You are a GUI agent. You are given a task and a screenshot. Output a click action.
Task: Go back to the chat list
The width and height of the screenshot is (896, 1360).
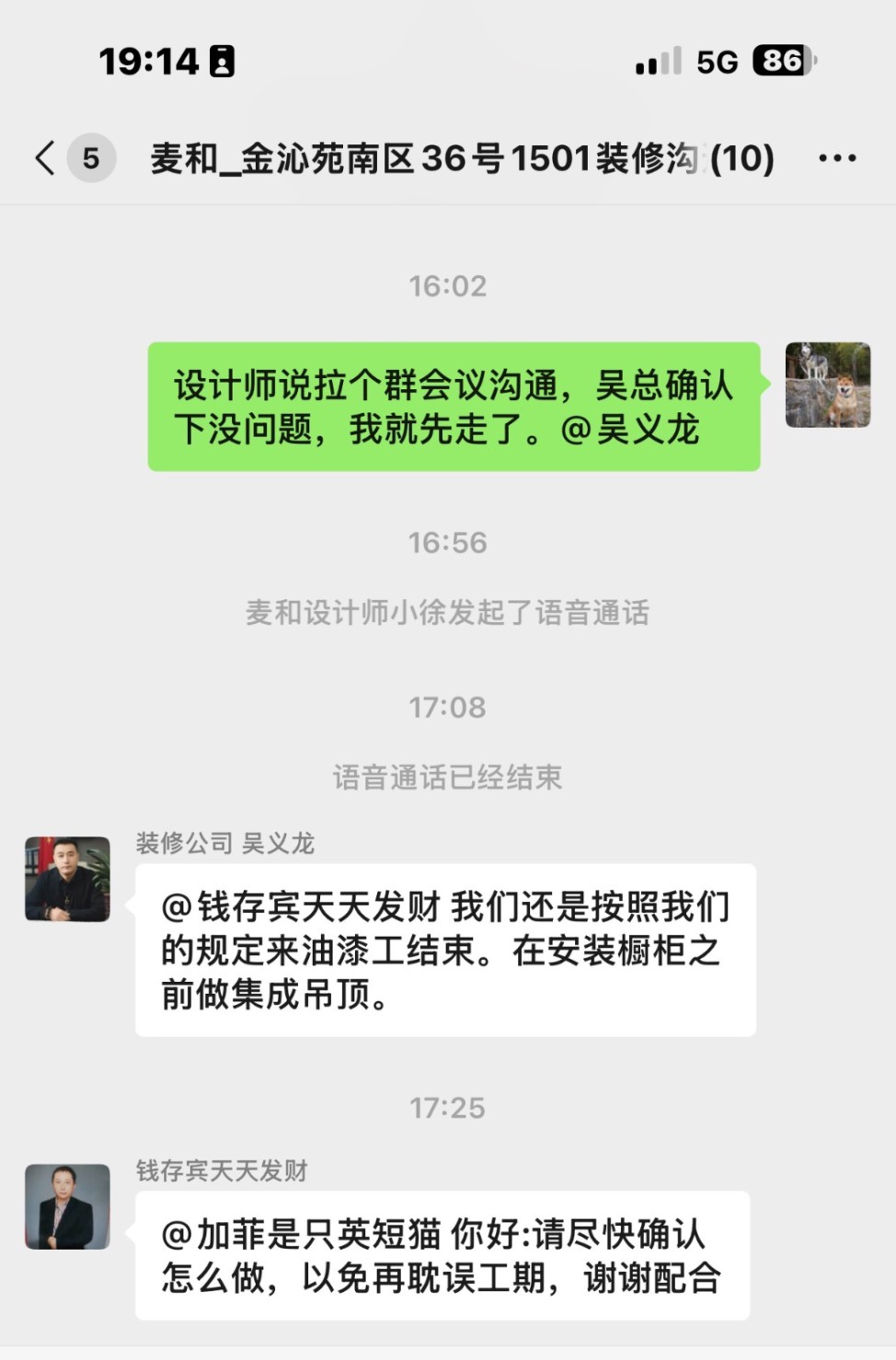point(46,158)
